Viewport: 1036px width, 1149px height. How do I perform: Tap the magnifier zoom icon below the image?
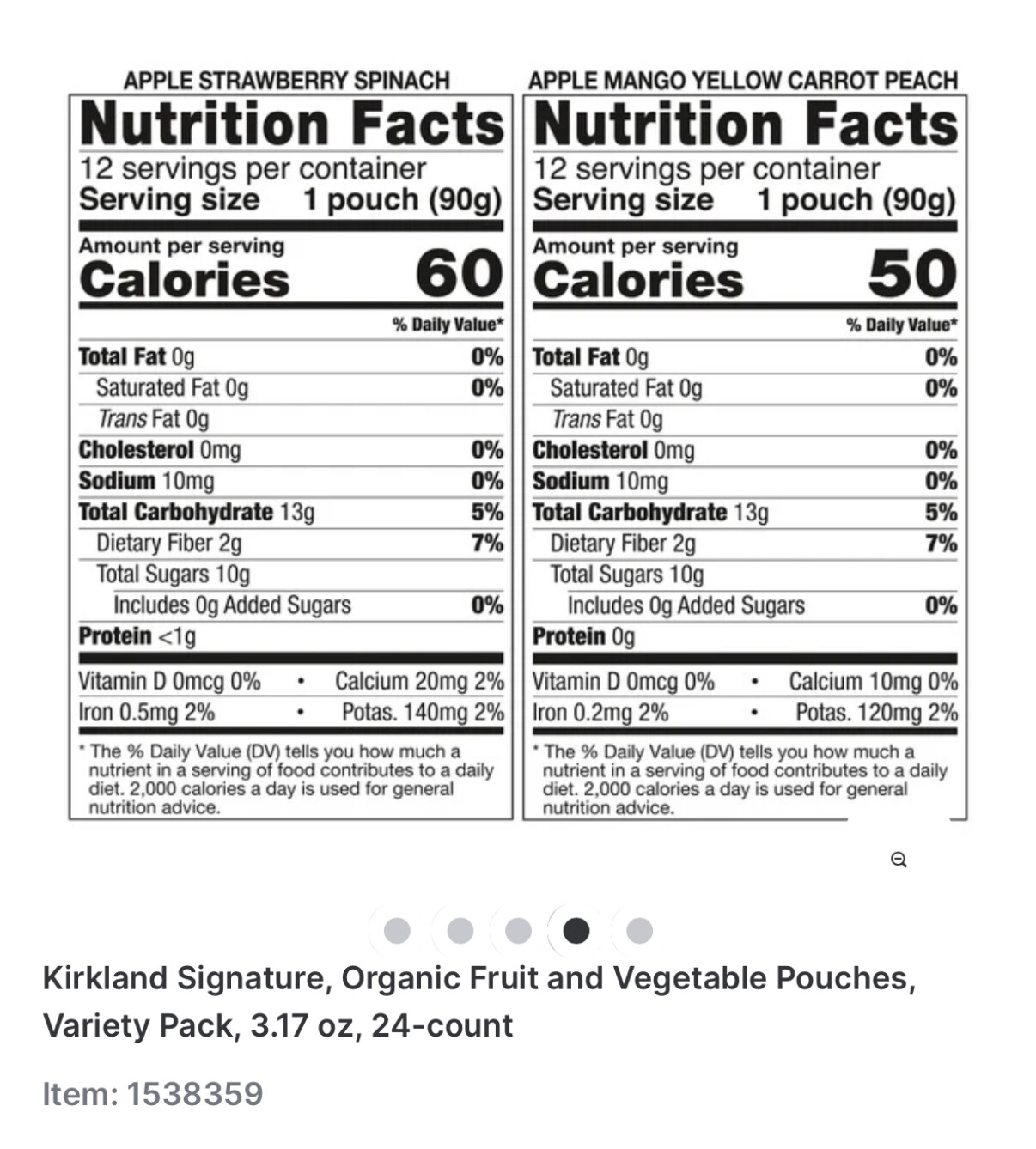tap(899, 860)
